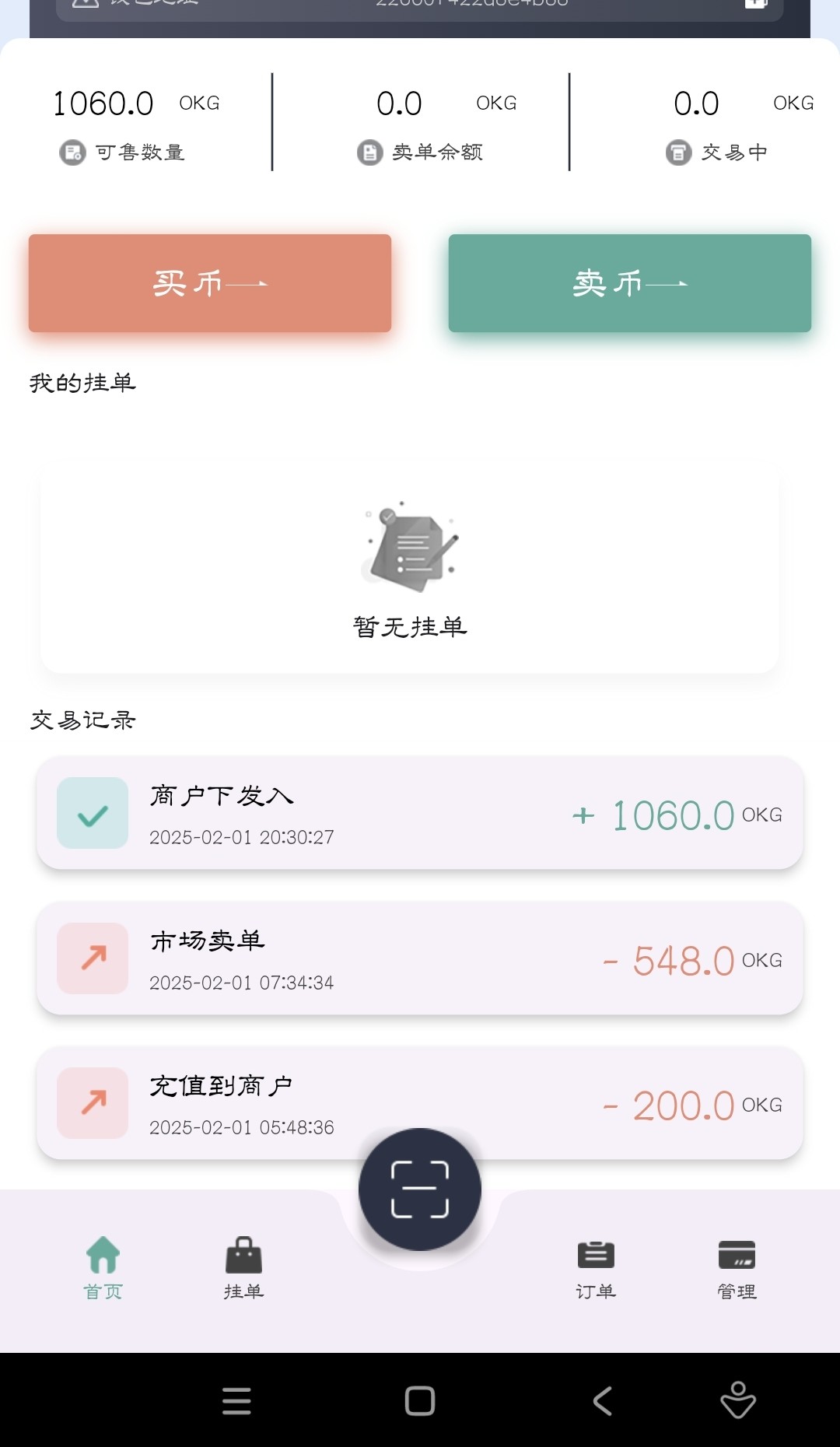Tap the 卖币 sell coins button
The height and width of the screenshot is (1447, 840).
pos(630,283)
